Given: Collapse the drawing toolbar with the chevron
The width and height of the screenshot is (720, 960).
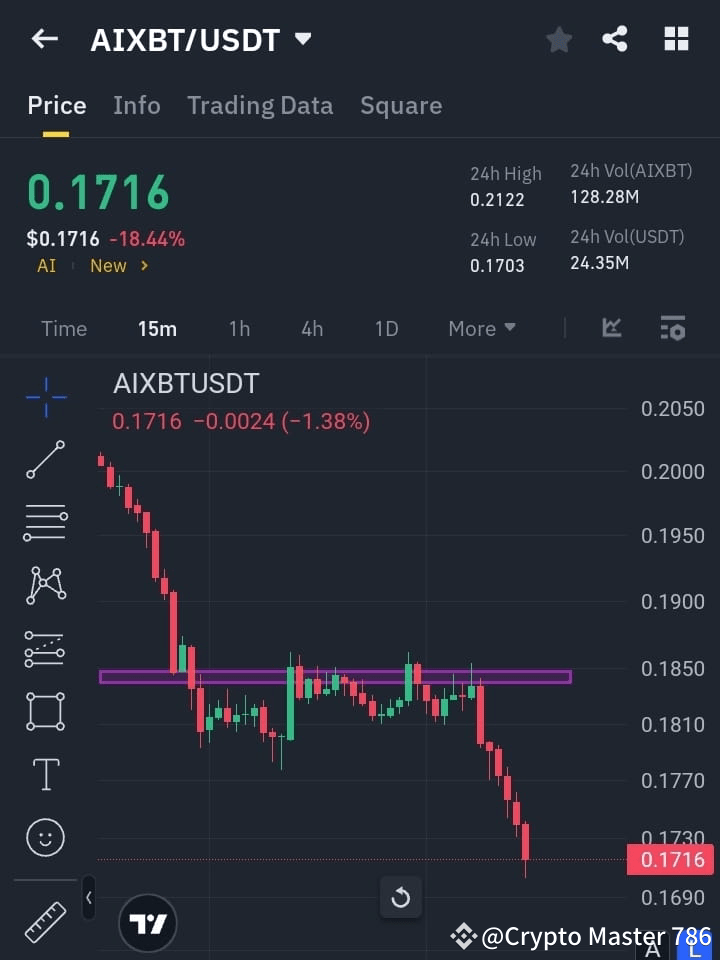Looking at the screenshot, I should [88, 898].
